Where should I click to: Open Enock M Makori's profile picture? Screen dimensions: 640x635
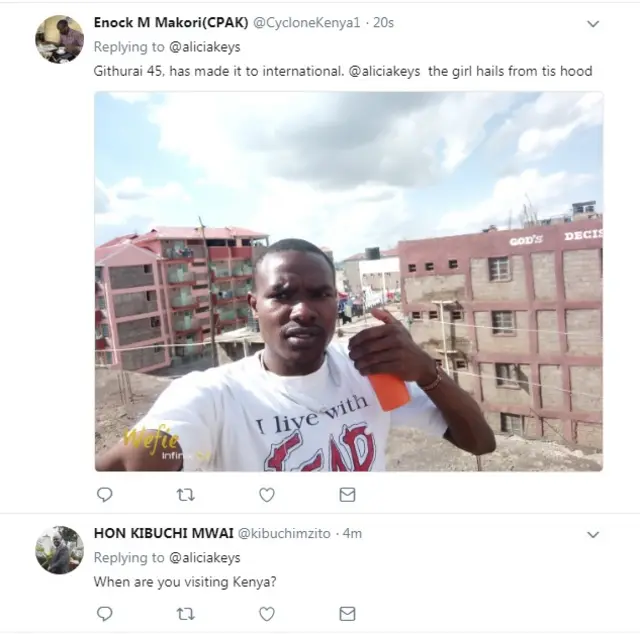59,39
